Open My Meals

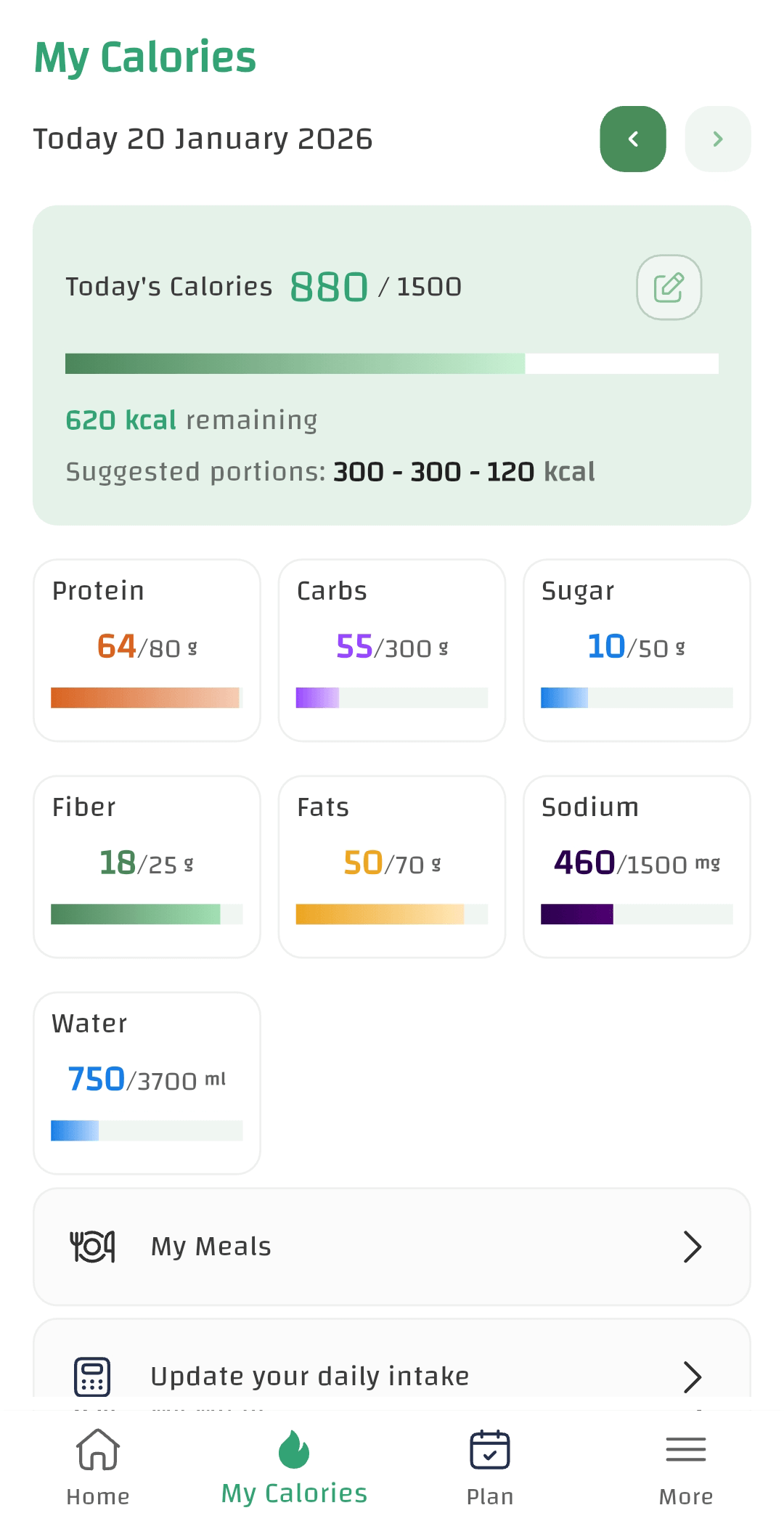click(392, 1246)
